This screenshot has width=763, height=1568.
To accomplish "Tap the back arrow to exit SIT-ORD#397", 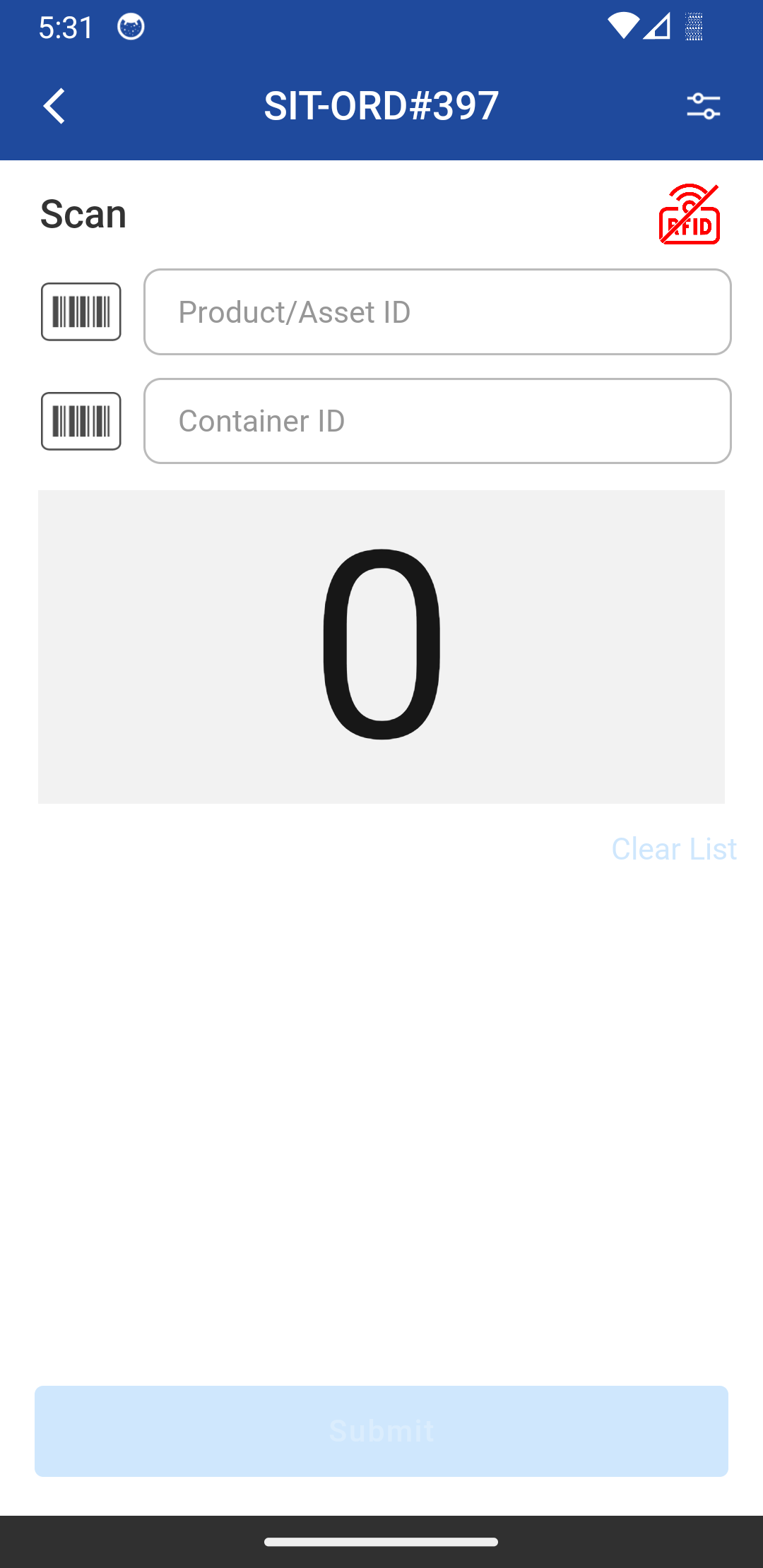I will 54,106.
